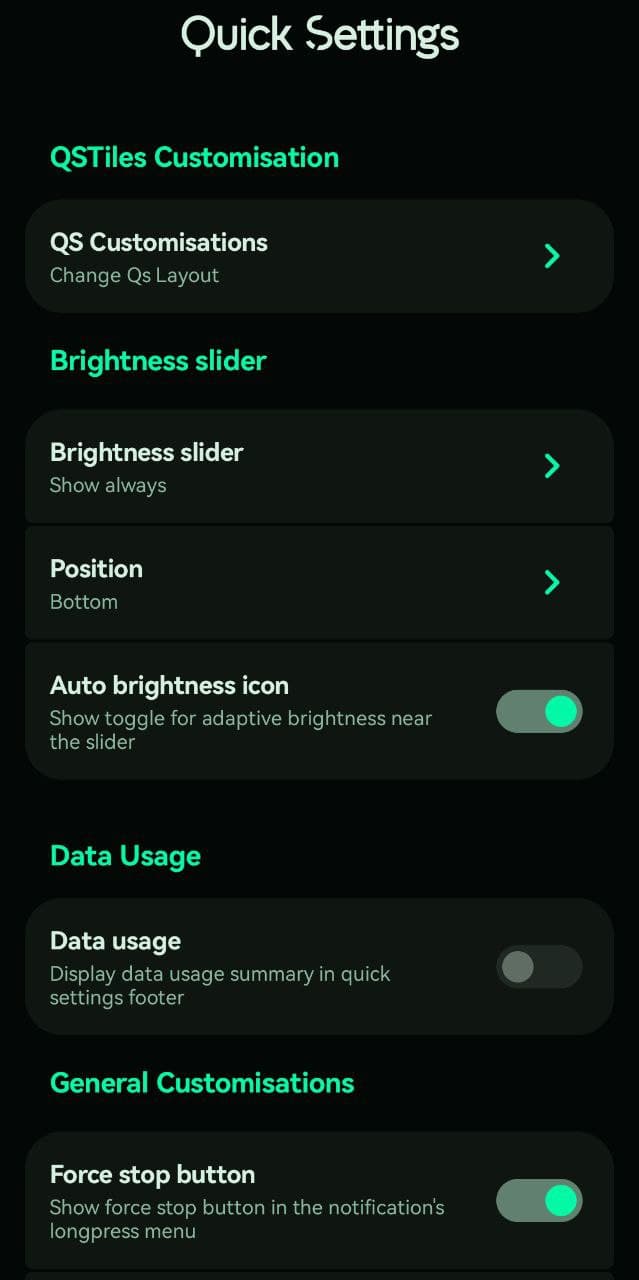This screenshot has width=639, height=1280.
Task: Open QS Customisations to change layout
Action: pyautogui.click(x=319, y=256)
